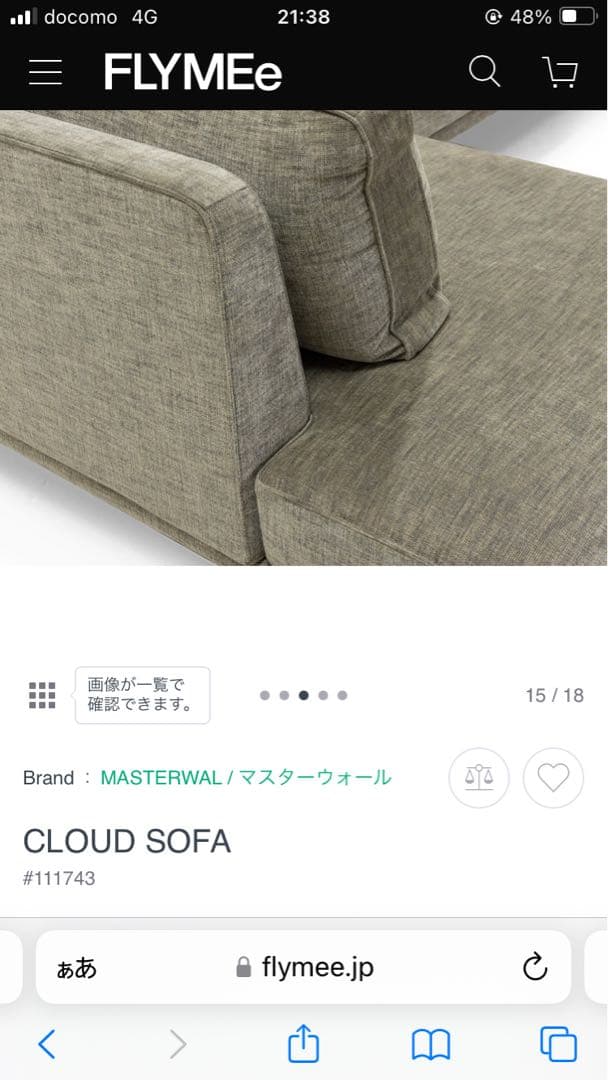Reload the page
The height and width of the screenshot is (1080, 608).
pos(535,967)
